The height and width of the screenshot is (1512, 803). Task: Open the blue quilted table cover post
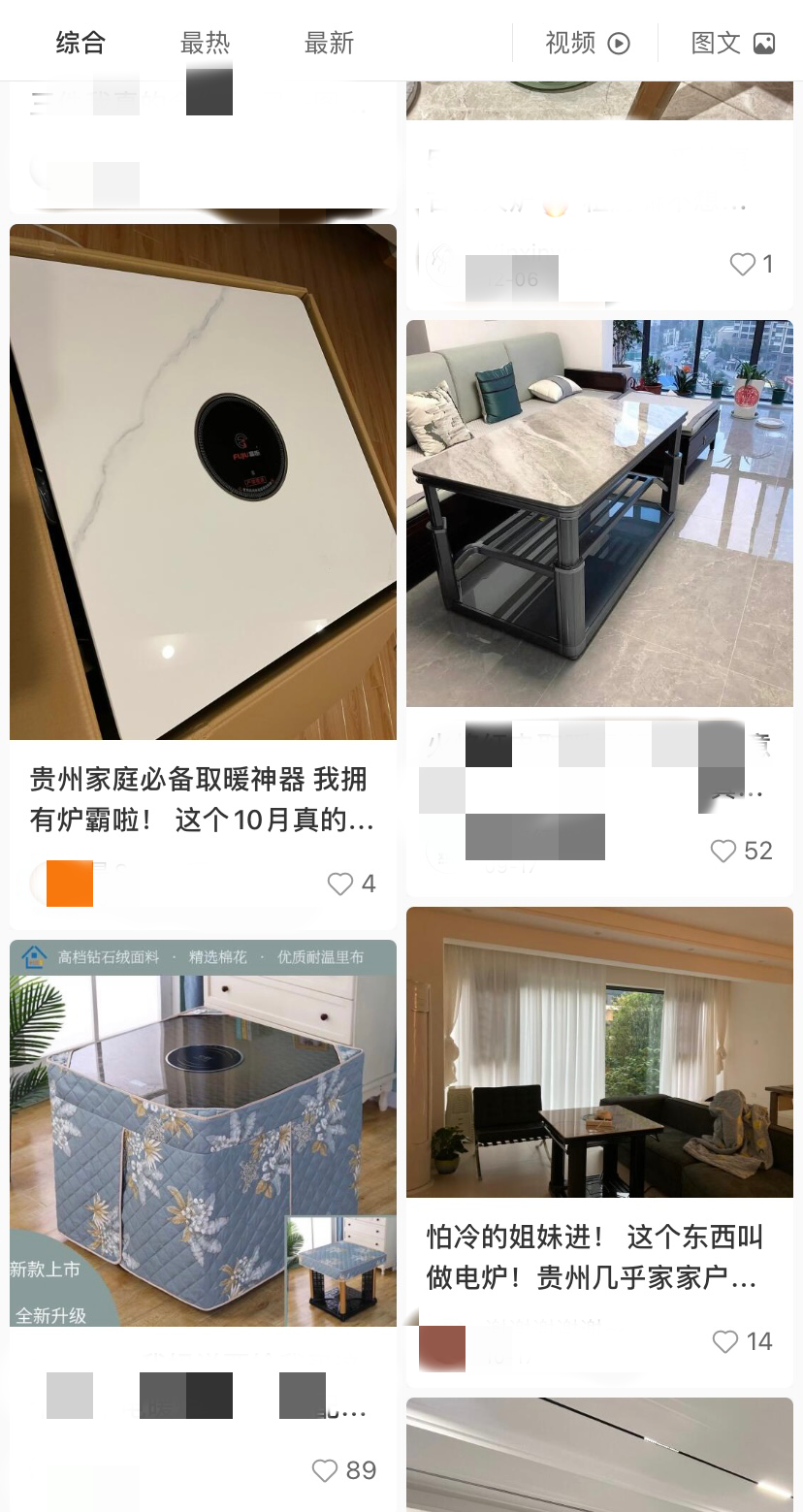click(203, 1132)
